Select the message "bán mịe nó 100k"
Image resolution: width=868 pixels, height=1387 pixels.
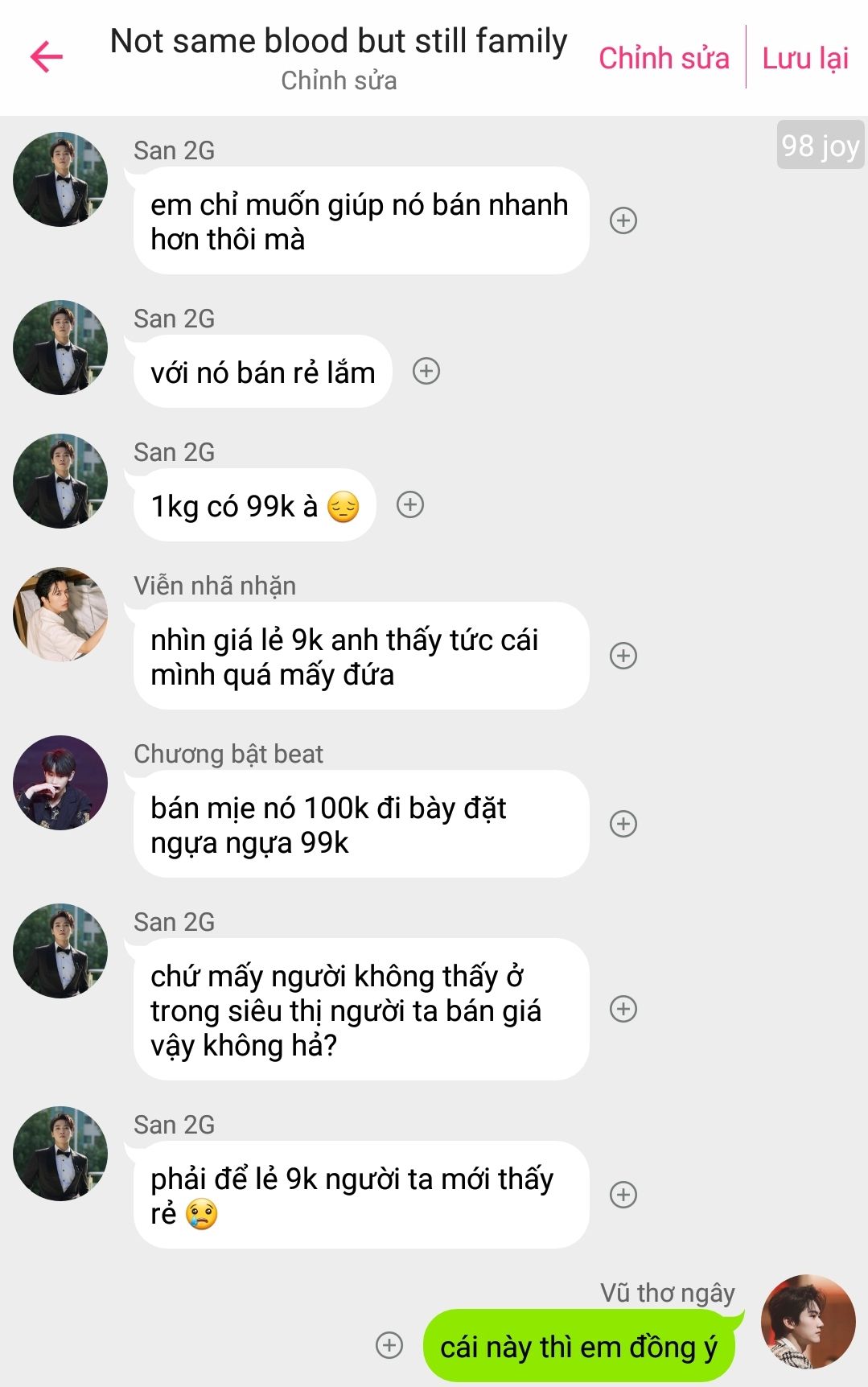pyautogui.click(x=360, y=825)
